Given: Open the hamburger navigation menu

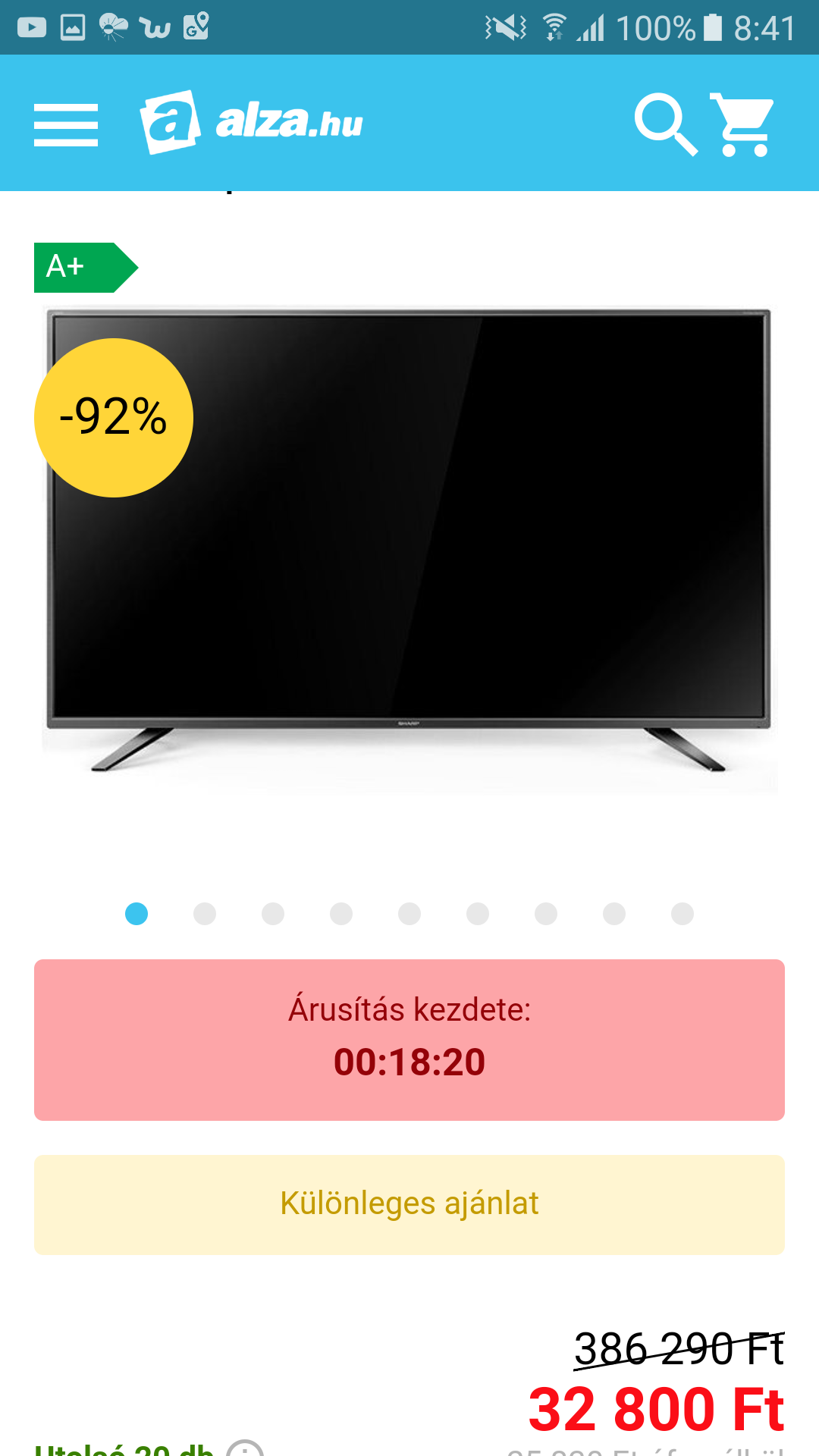Looking at the screenshot, I should click(x=66, y=125).
